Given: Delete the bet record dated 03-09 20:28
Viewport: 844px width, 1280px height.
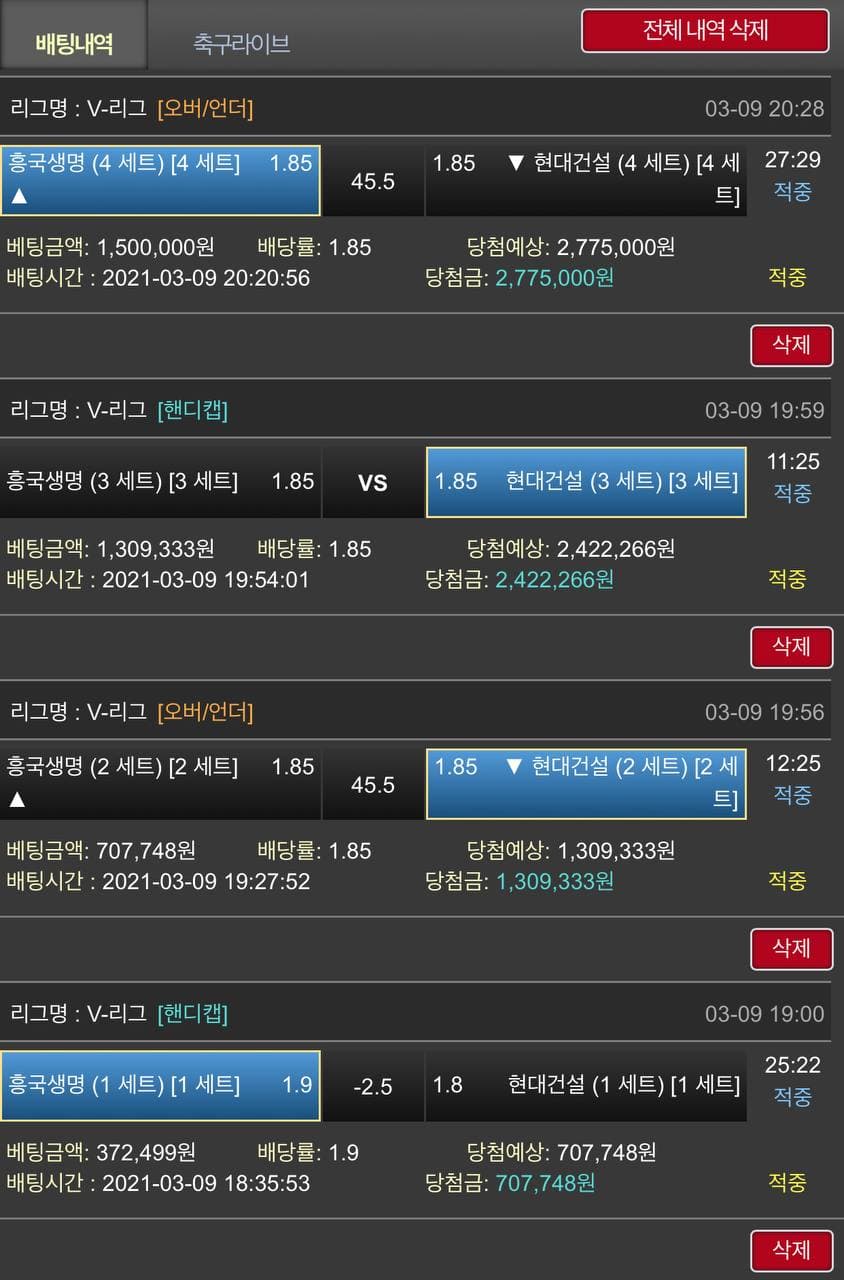Looking at the screenshot, I should pos(791,345).
